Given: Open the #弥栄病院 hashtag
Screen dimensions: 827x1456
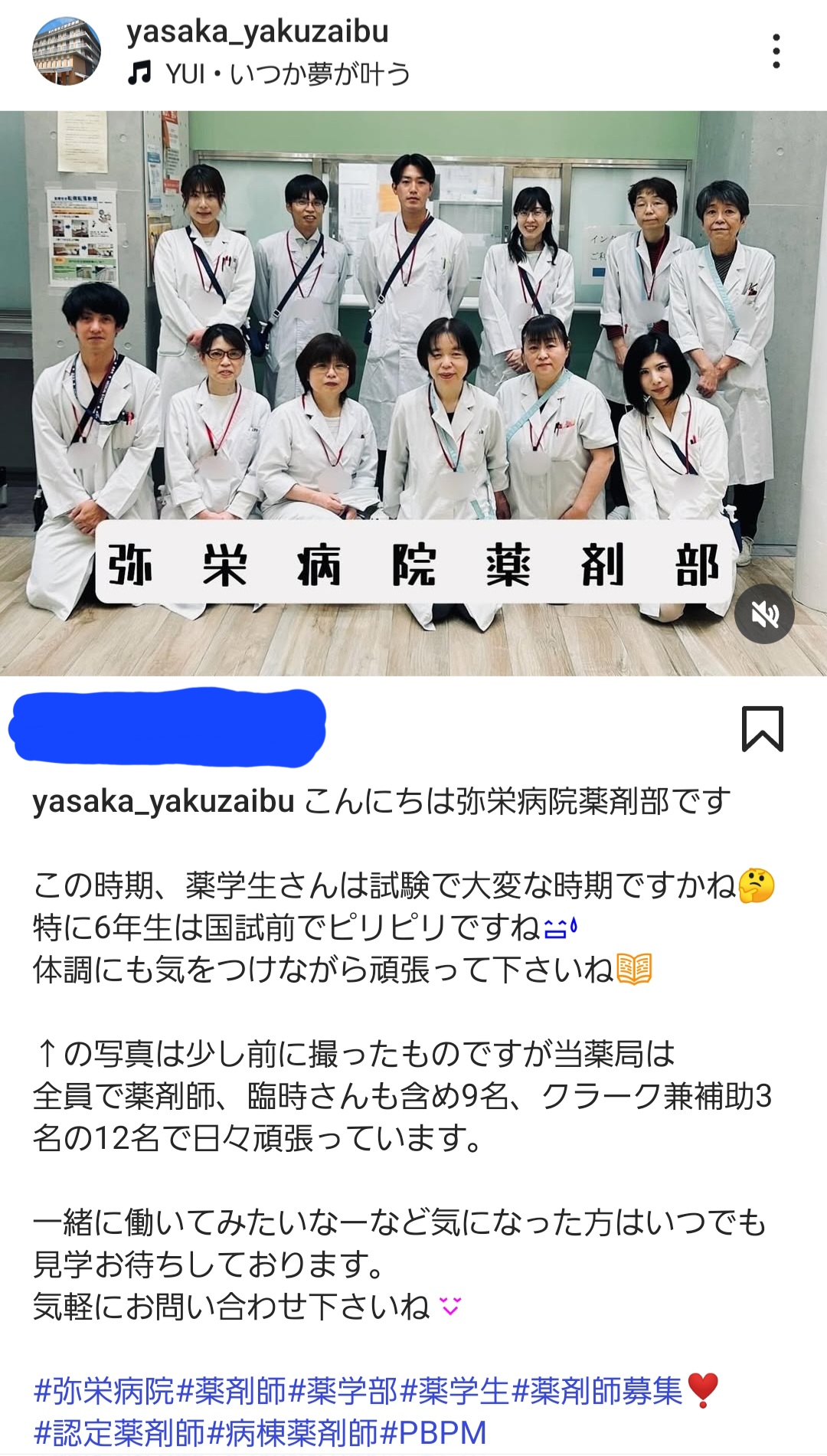Looking at the screenshot, I should 105,1391.
